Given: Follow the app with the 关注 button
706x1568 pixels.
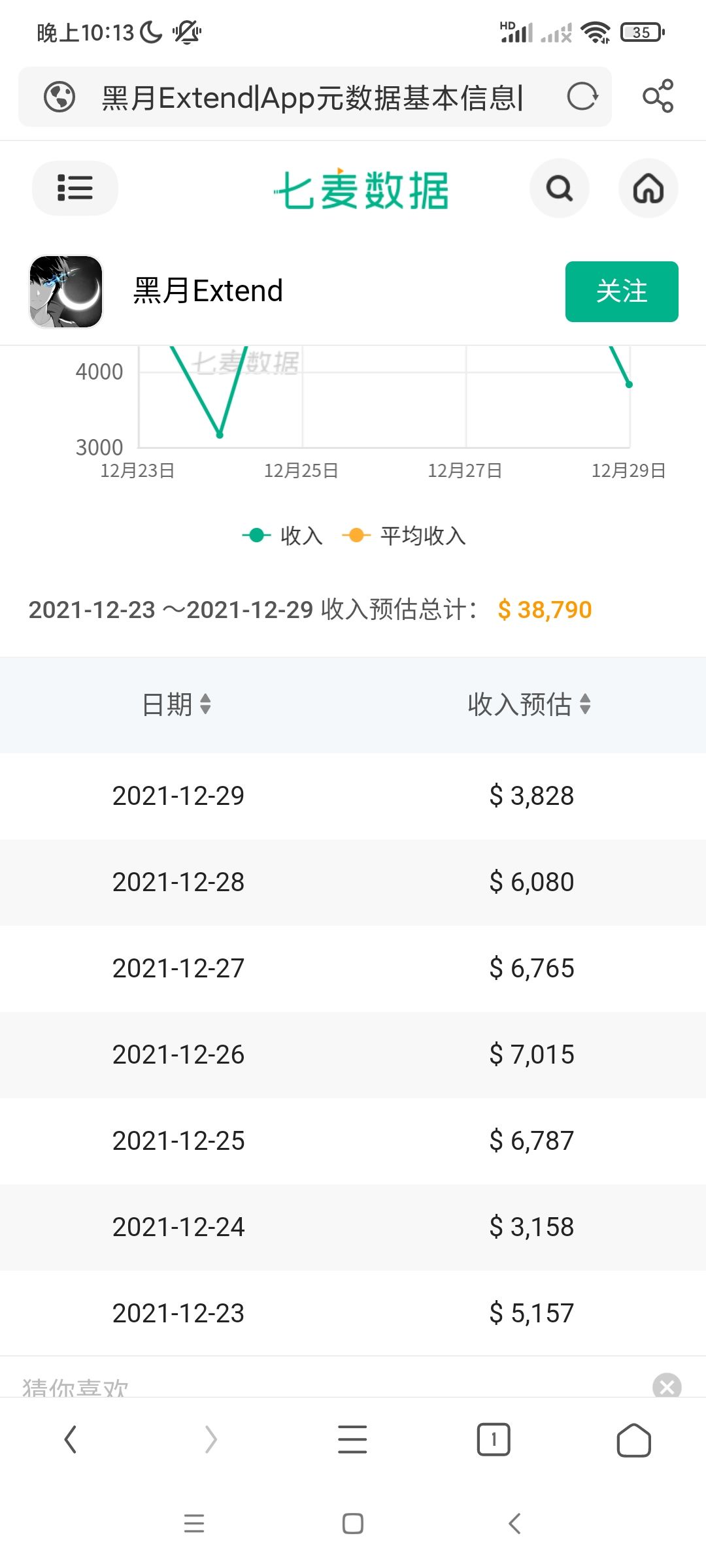Looking at the screenshot, I should coord(621,291).
